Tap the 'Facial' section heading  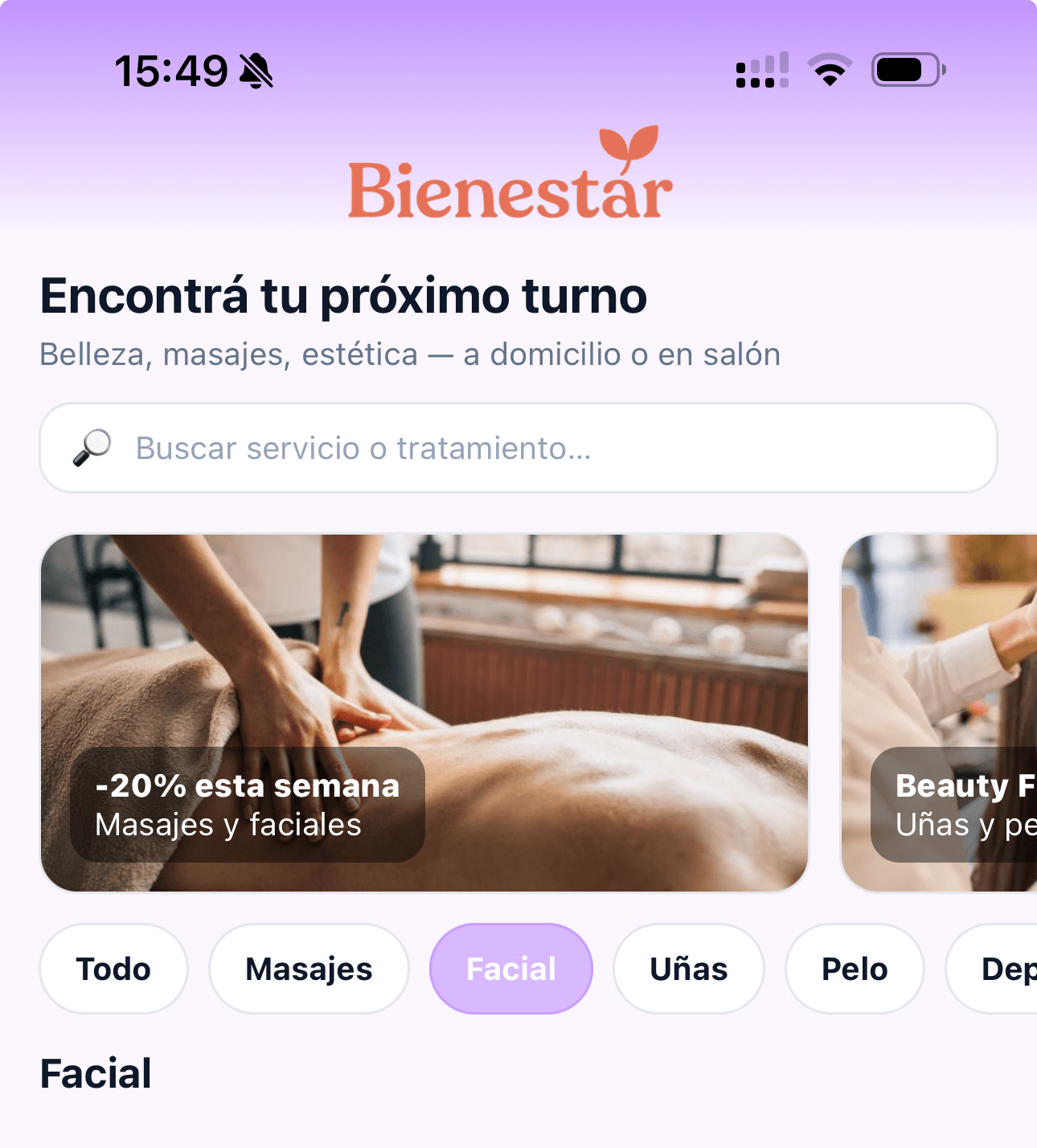(96, 1072)
